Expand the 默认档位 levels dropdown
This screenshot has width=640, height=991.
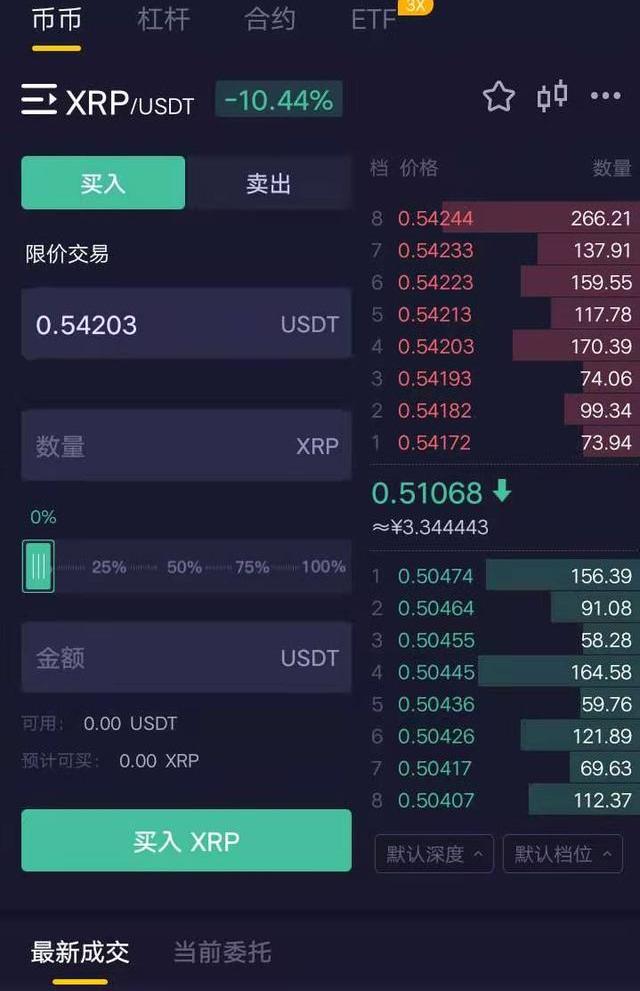pyautogui.click(x=562, y=854)
